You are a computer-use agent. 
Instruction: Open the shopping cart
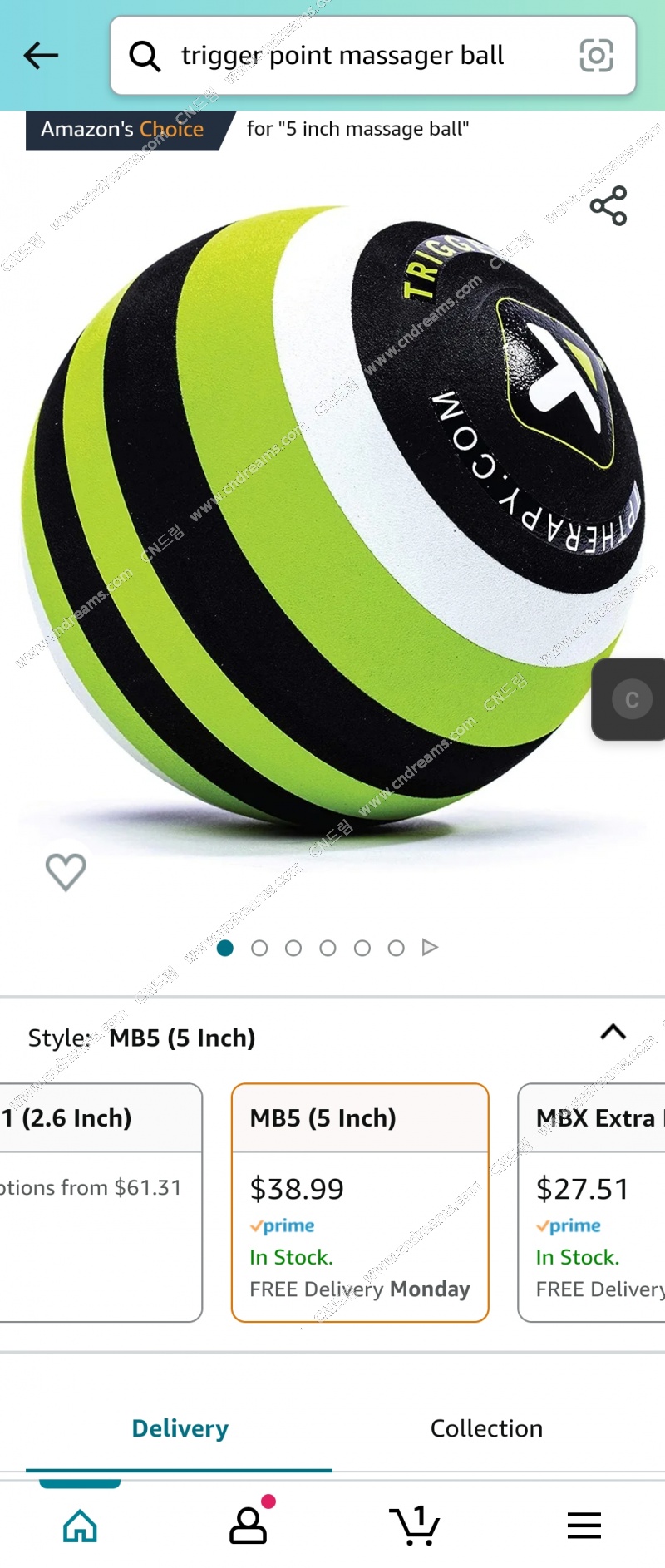tap(415, 1526)
